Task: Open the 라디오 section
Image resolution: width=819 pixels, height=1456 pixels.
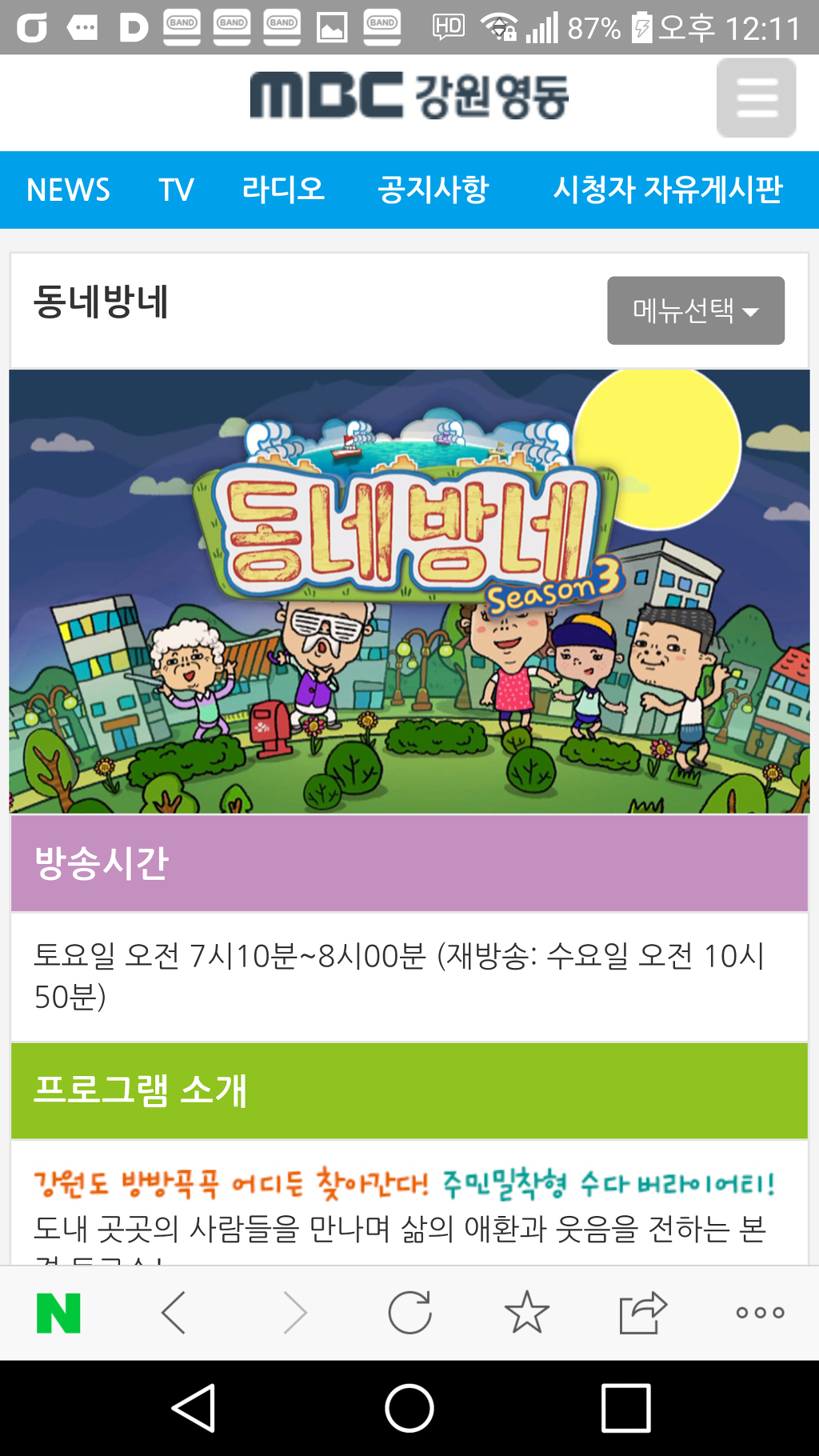Action: click(283, 190)
